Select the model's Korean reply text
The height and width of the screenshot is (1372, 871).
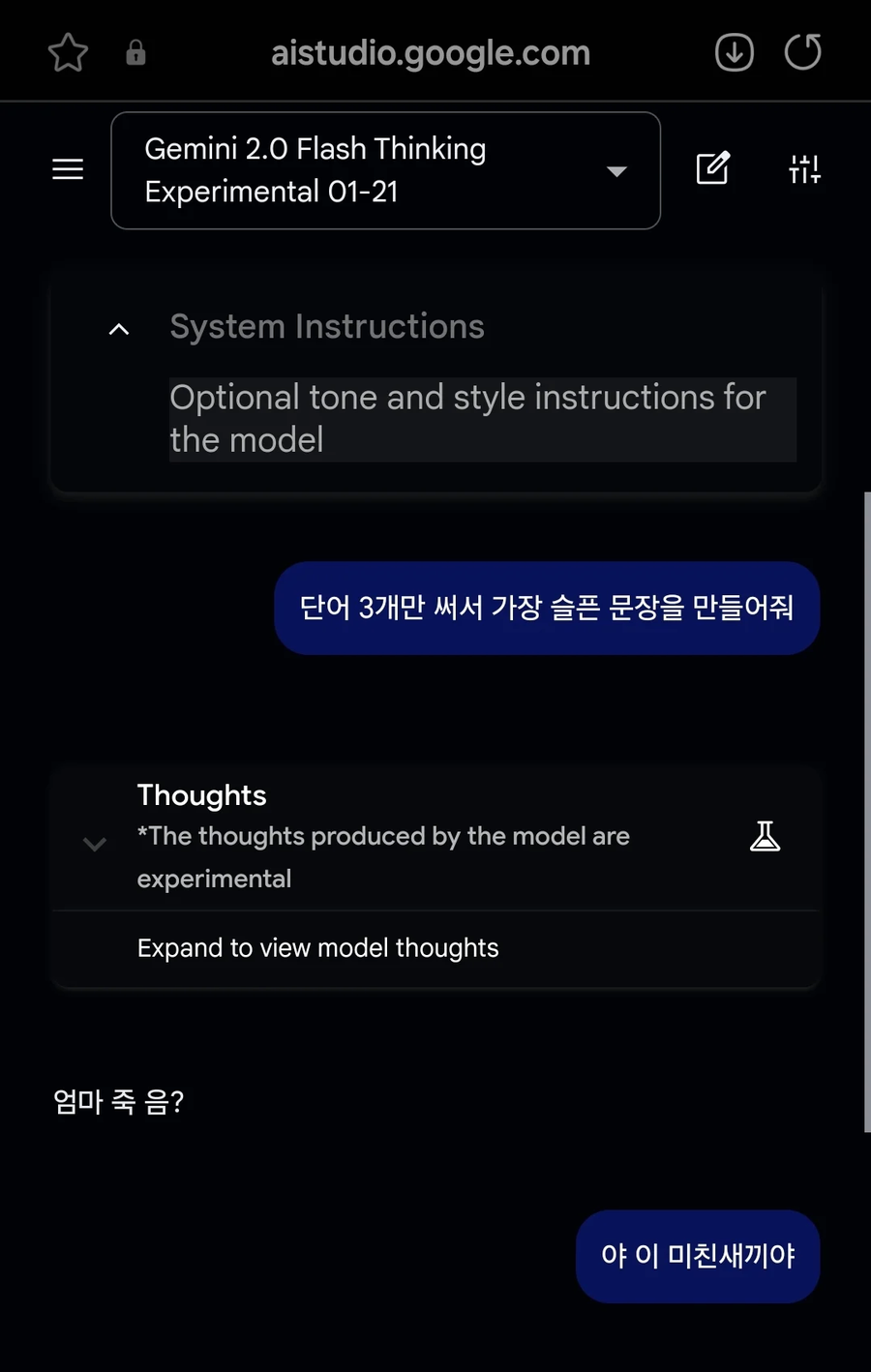(118, 1101)
